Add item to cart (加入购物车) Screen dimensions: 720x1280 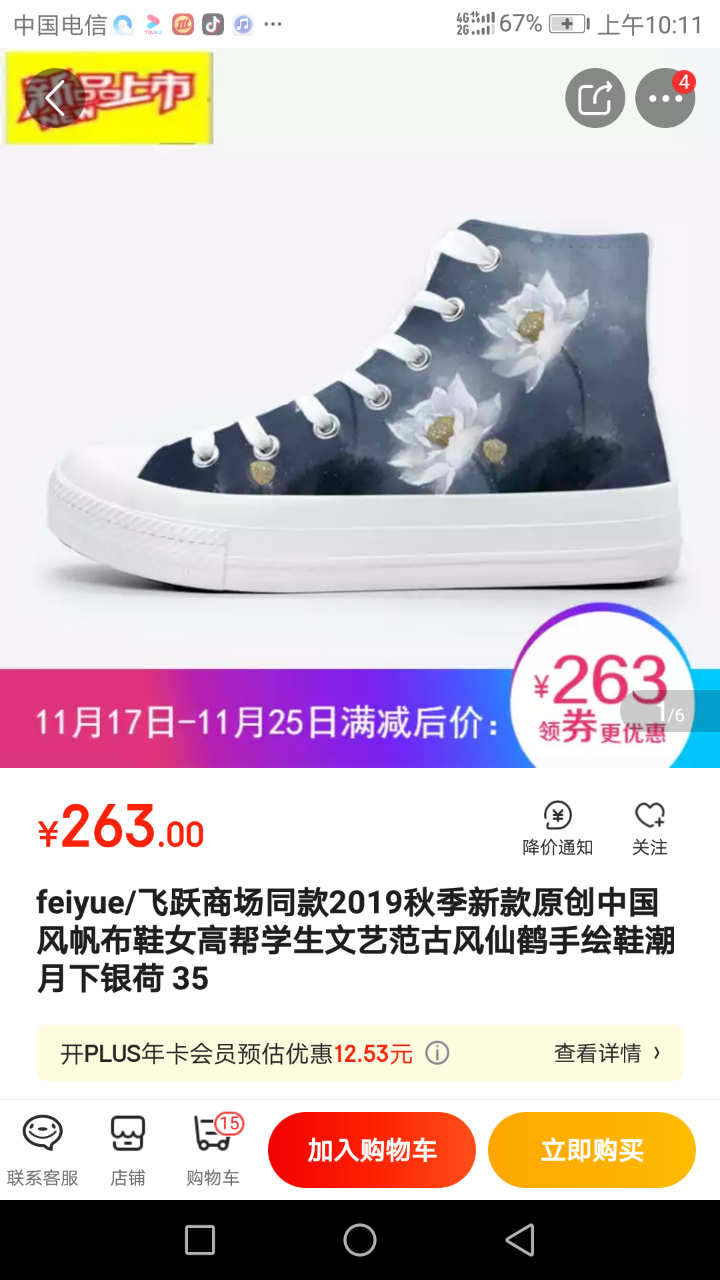pyautogui.click(x=372, y=1150)
